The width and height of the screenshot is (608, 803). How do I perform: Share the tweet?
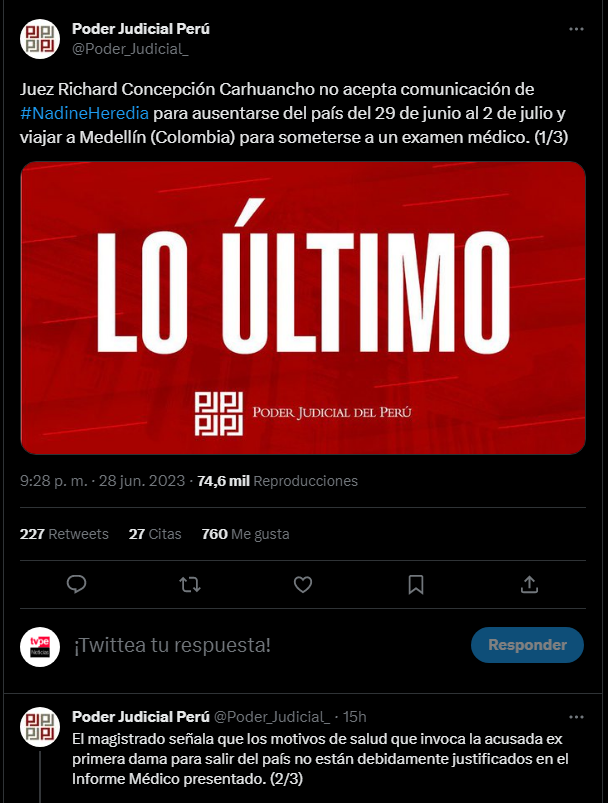pyautogui.click(x=530, y=584)
